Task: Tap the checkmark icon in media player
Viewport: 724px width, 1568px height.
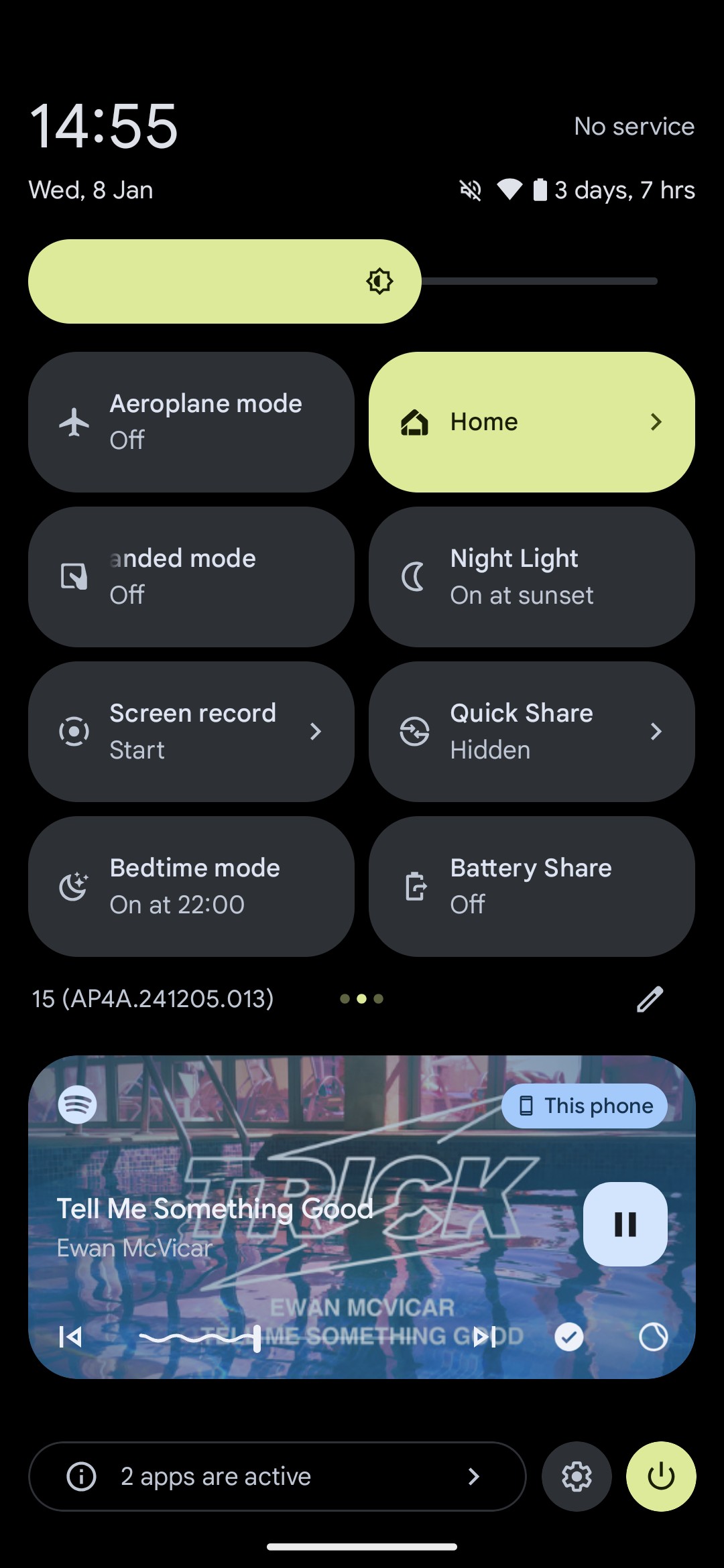Action: tap(569, 1337)
